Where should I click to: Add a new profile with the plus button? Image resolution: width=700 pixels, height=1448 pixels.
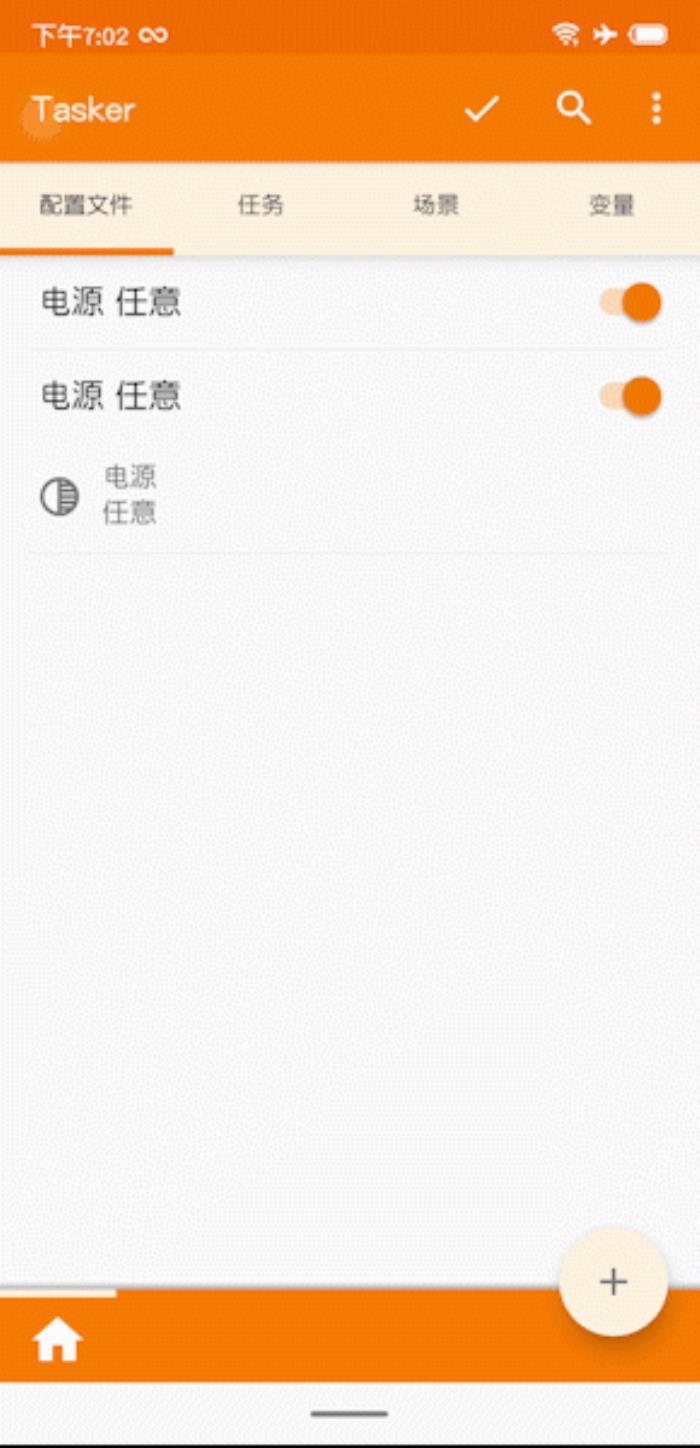pyautogui.click(x=613, y=1282)
